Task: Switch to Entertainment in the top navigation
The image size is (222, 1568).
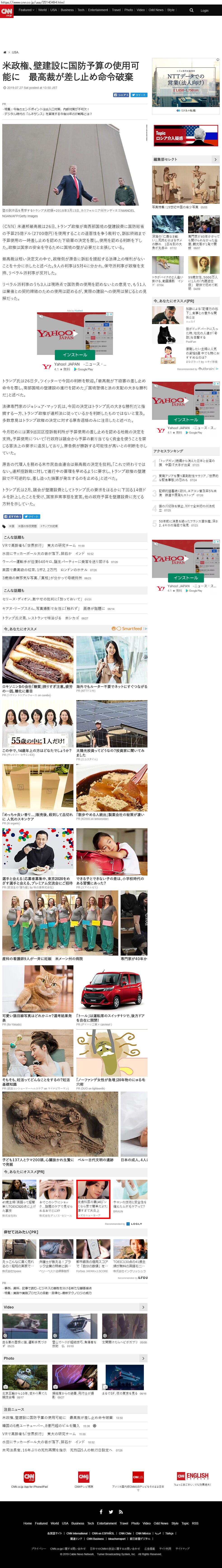Action: click(98, 10)
